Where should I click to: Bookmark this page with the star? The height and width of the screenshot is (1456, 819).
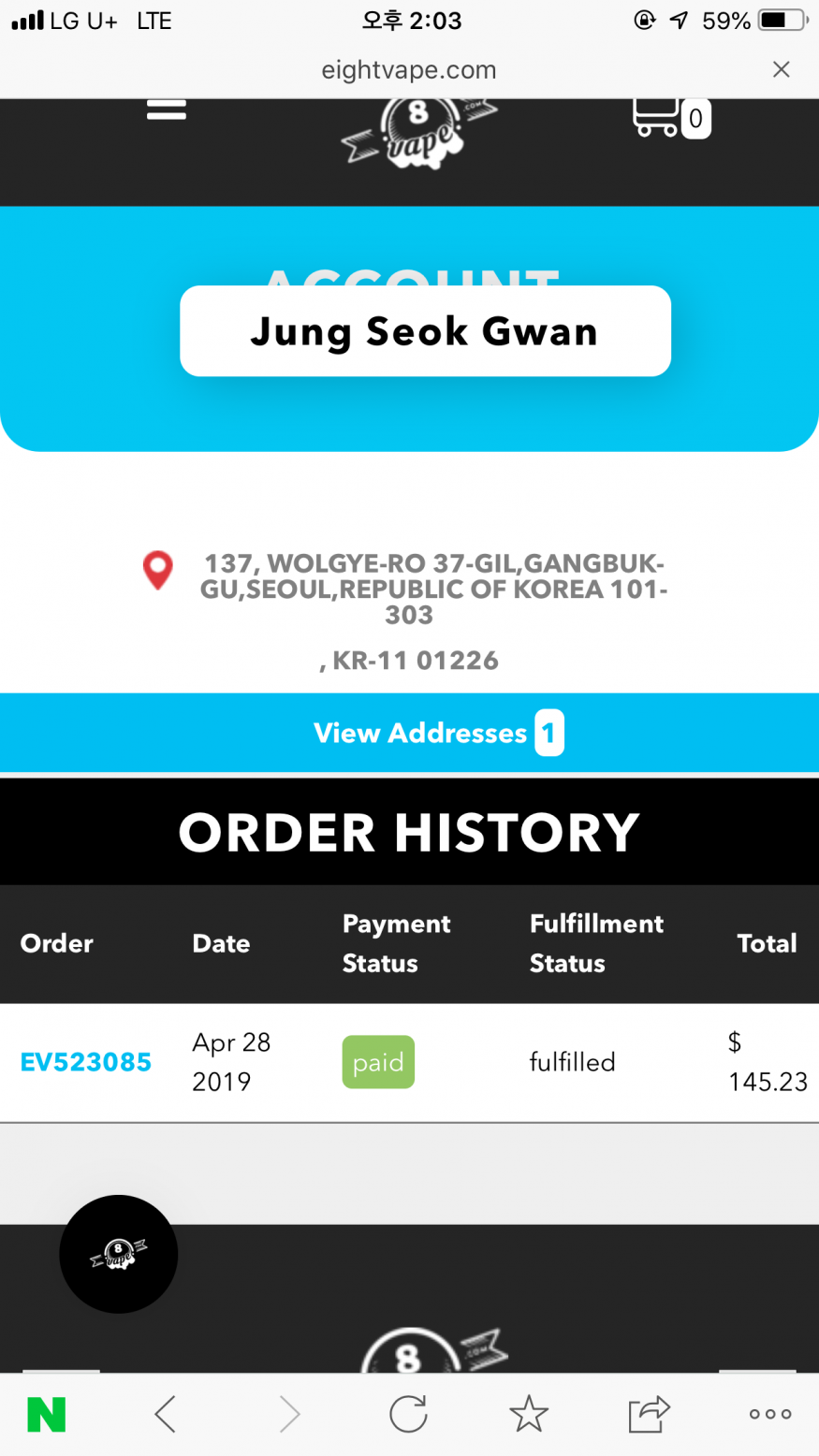[529, 1414]
